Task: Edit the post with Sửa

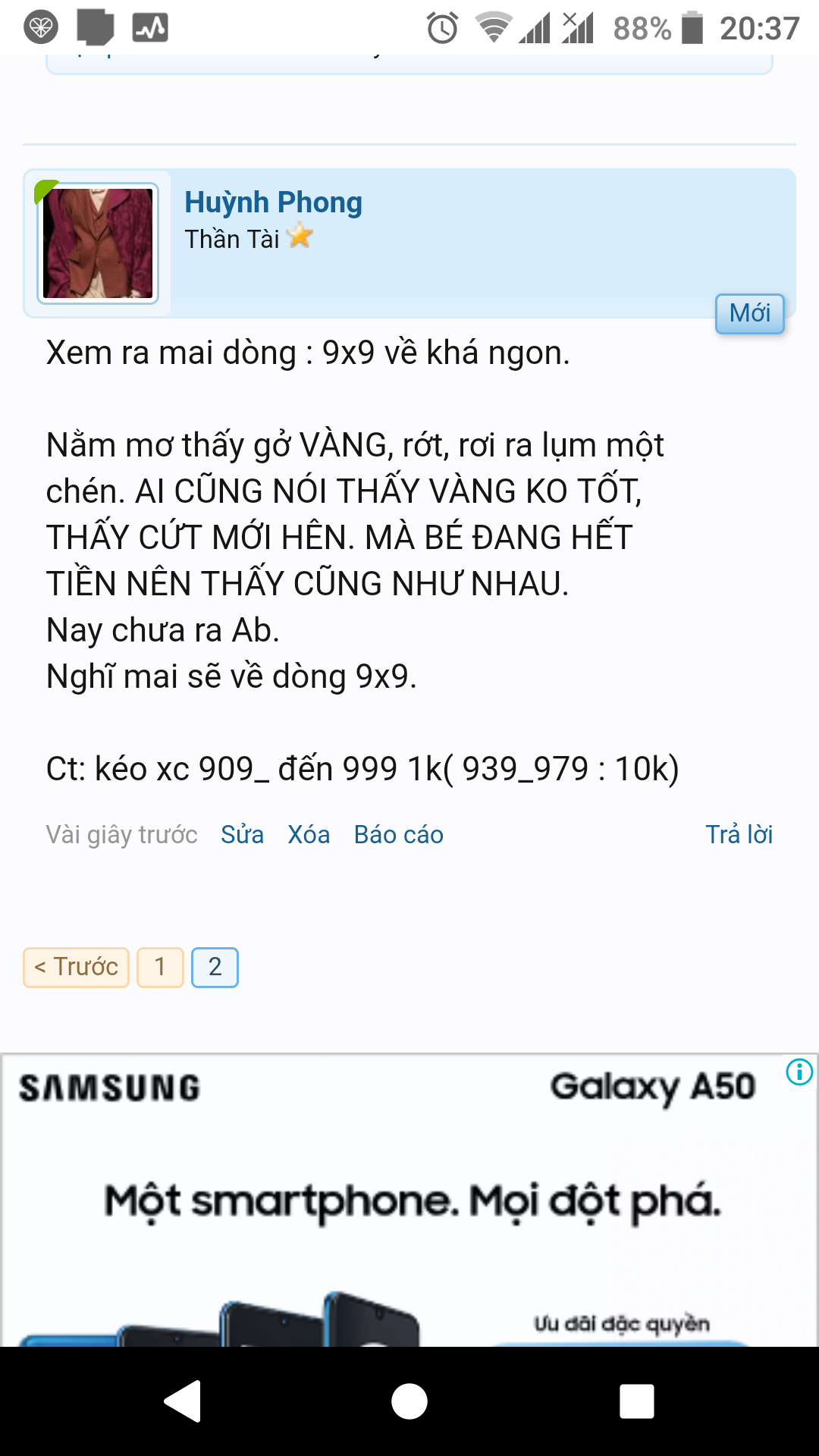Action: (242, 834)
